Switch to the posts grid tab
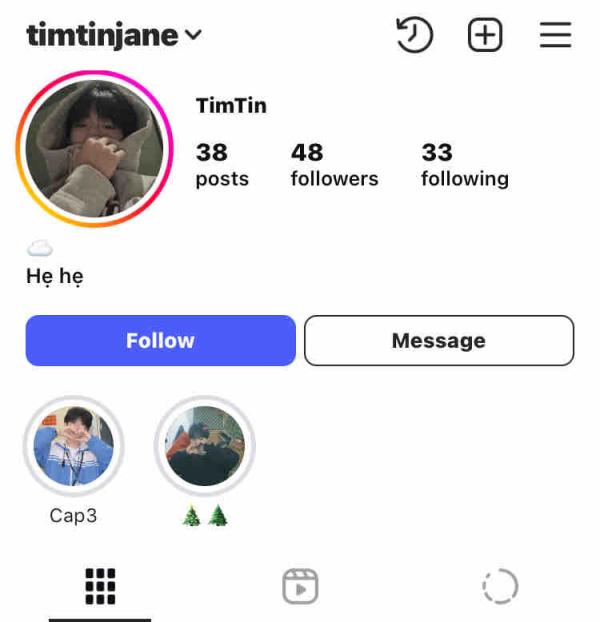The image size is (600, 622). click(x=100, y=586)
